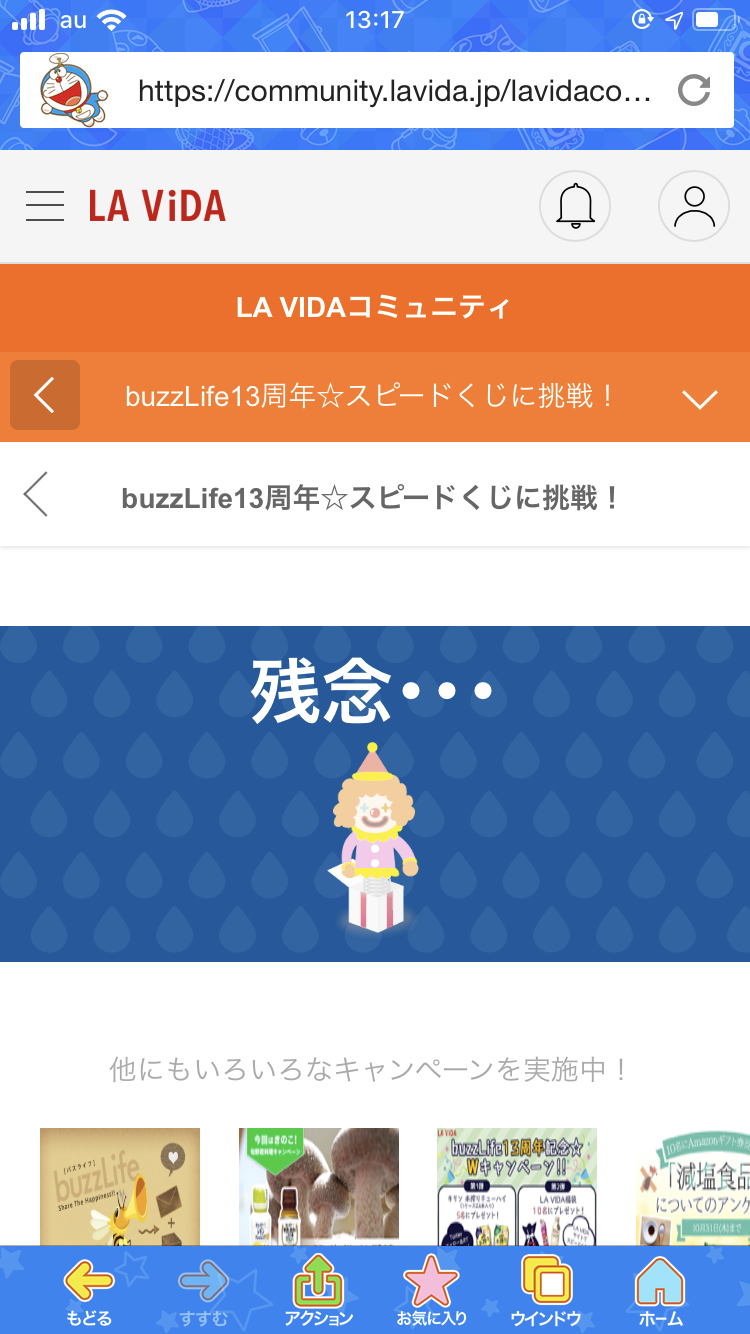The image size is (750, 1334).
Task: Open the buzzLife13周年記念 Wキャンペーン tile
Action: (517, 1187)
